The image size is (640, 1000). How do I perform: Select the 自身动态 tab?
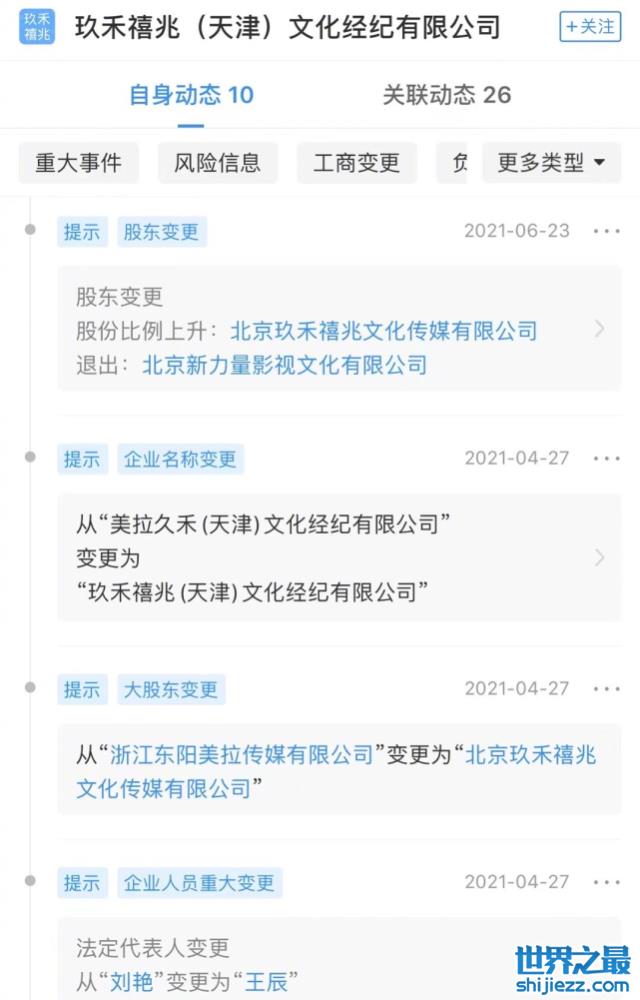point(191,95)
